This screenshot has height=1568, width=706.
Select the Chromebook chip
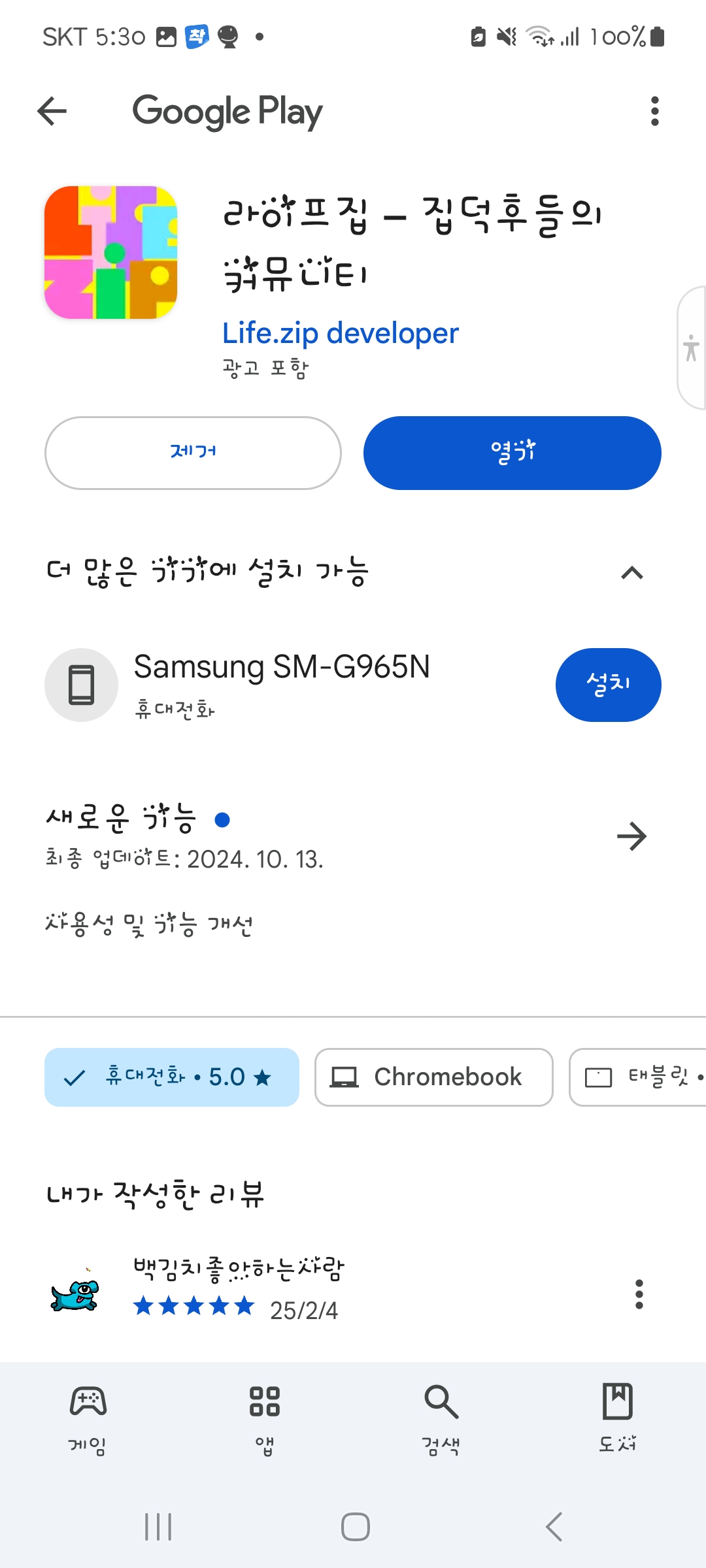[x=433, y=1077]
